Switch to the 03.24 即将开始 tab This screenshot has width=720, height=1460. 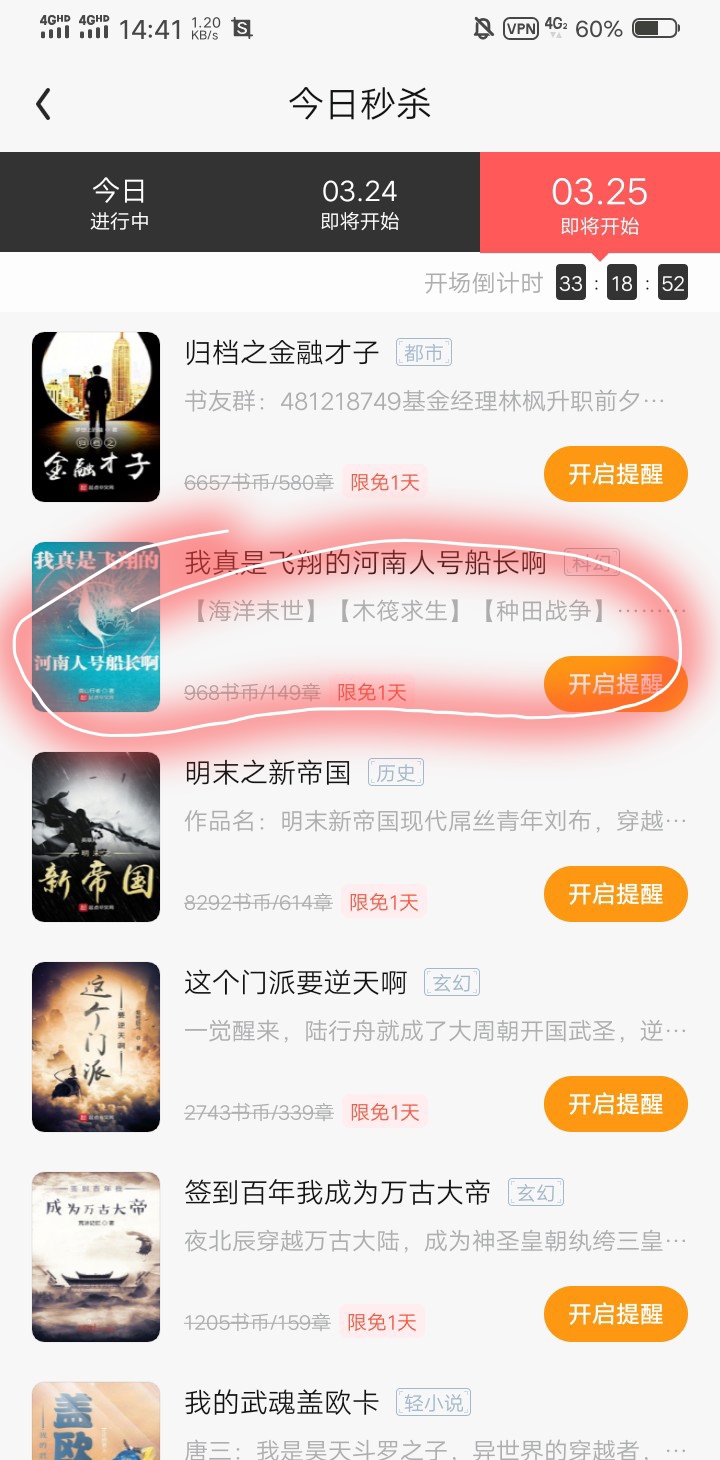(360, 203)
